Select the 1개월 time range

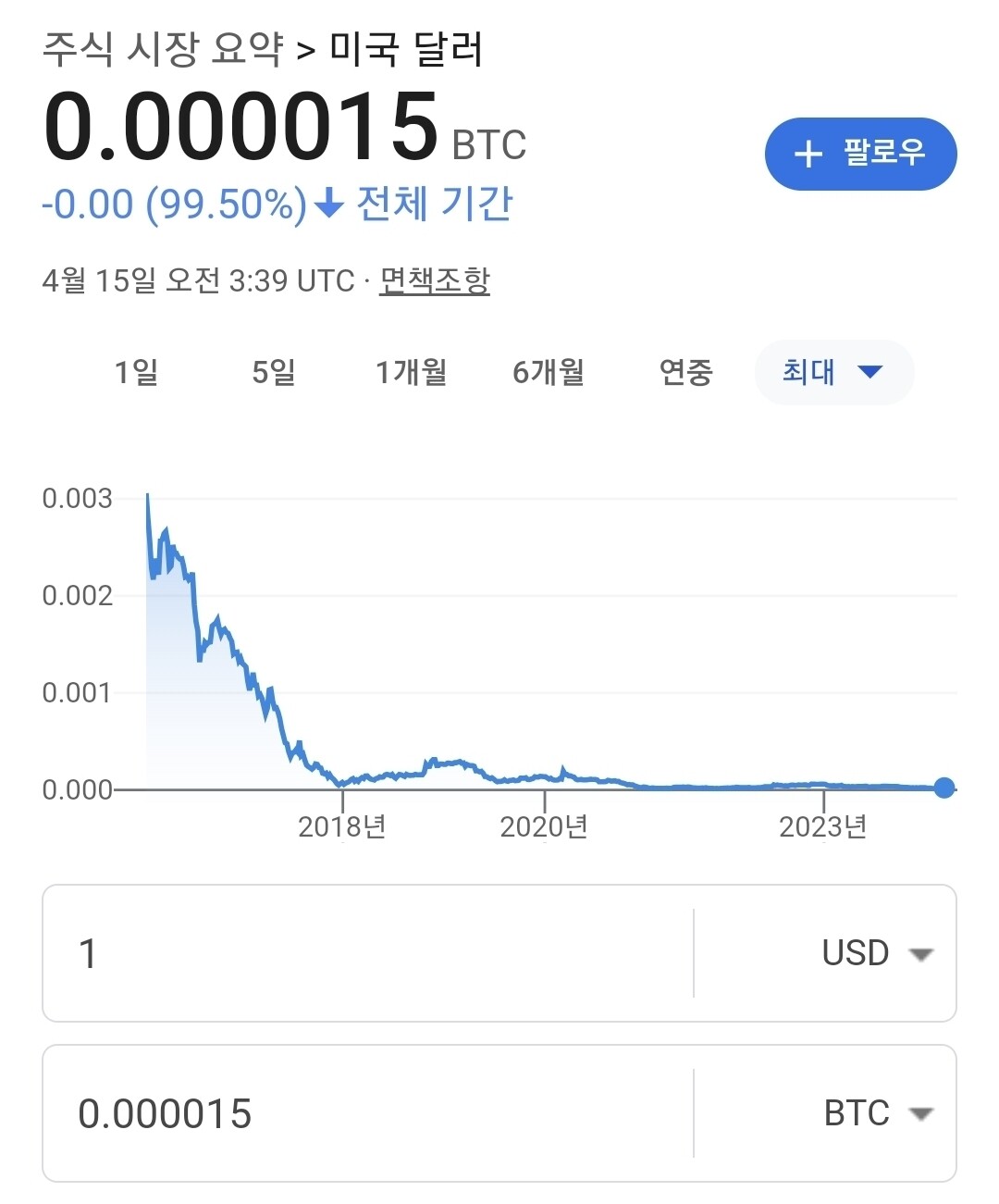412,372
